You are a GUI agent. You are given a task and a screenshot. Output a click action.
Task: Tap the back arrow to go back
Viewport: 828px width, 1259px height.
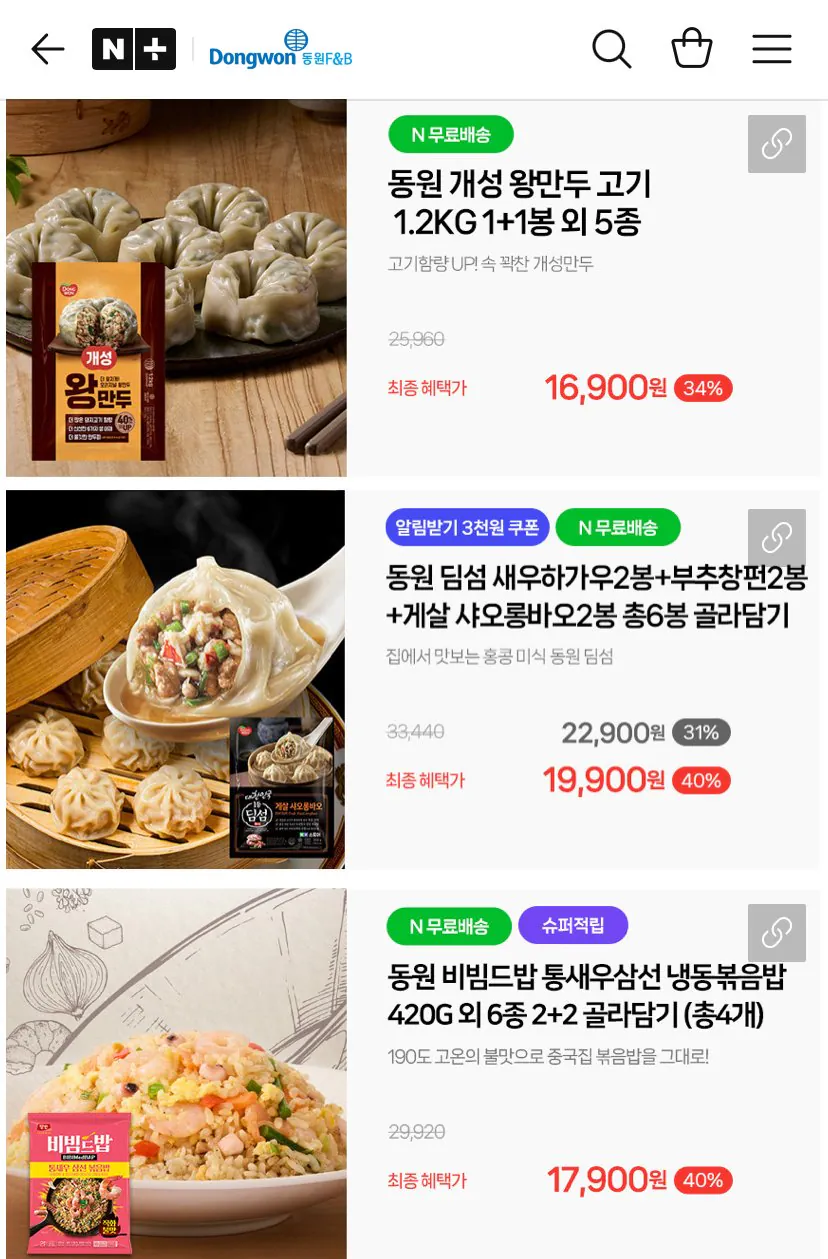tap(48, 48)
